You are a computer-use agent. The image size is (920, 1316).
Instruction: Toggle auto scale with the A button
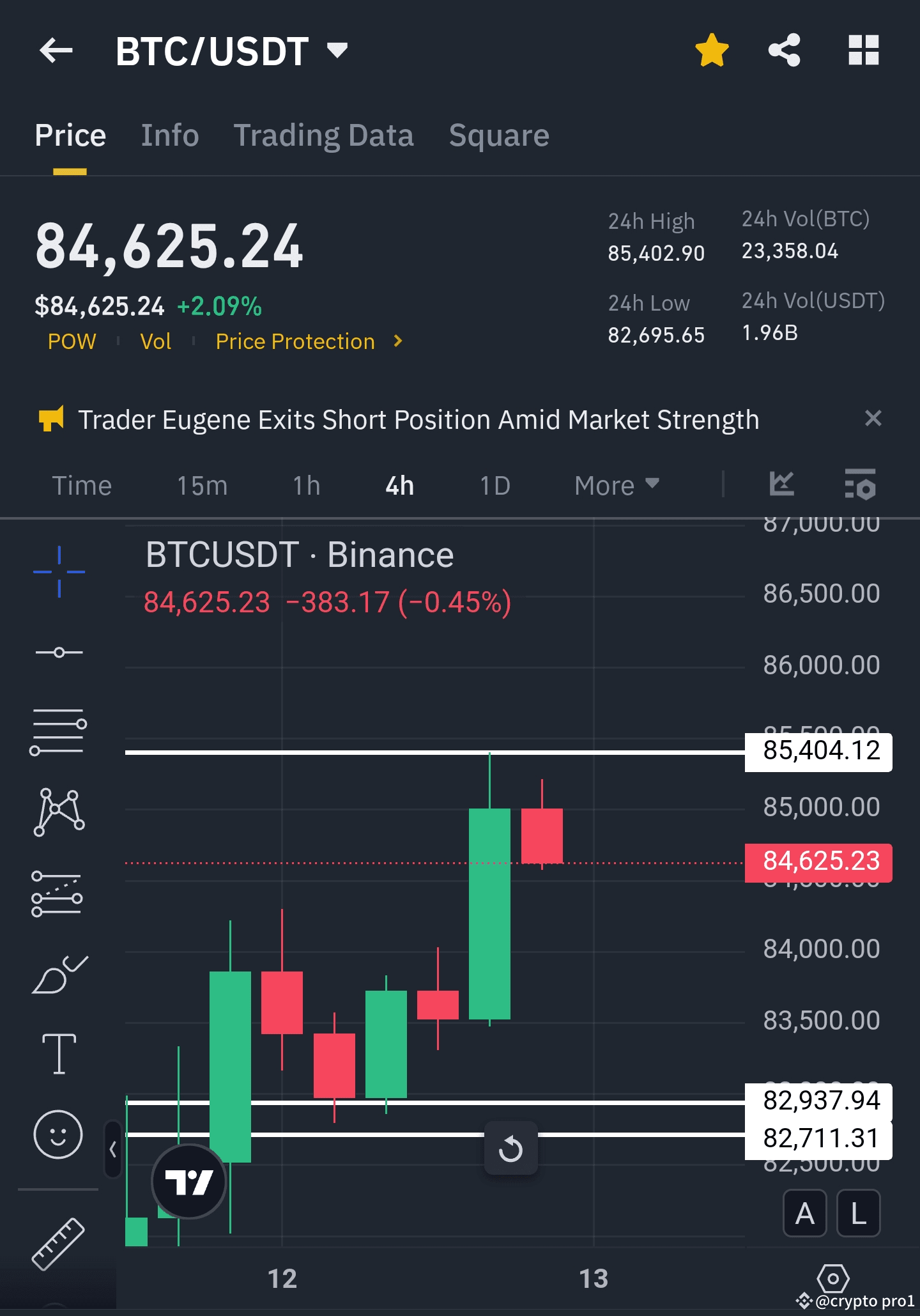click(x=804, y=1214)
